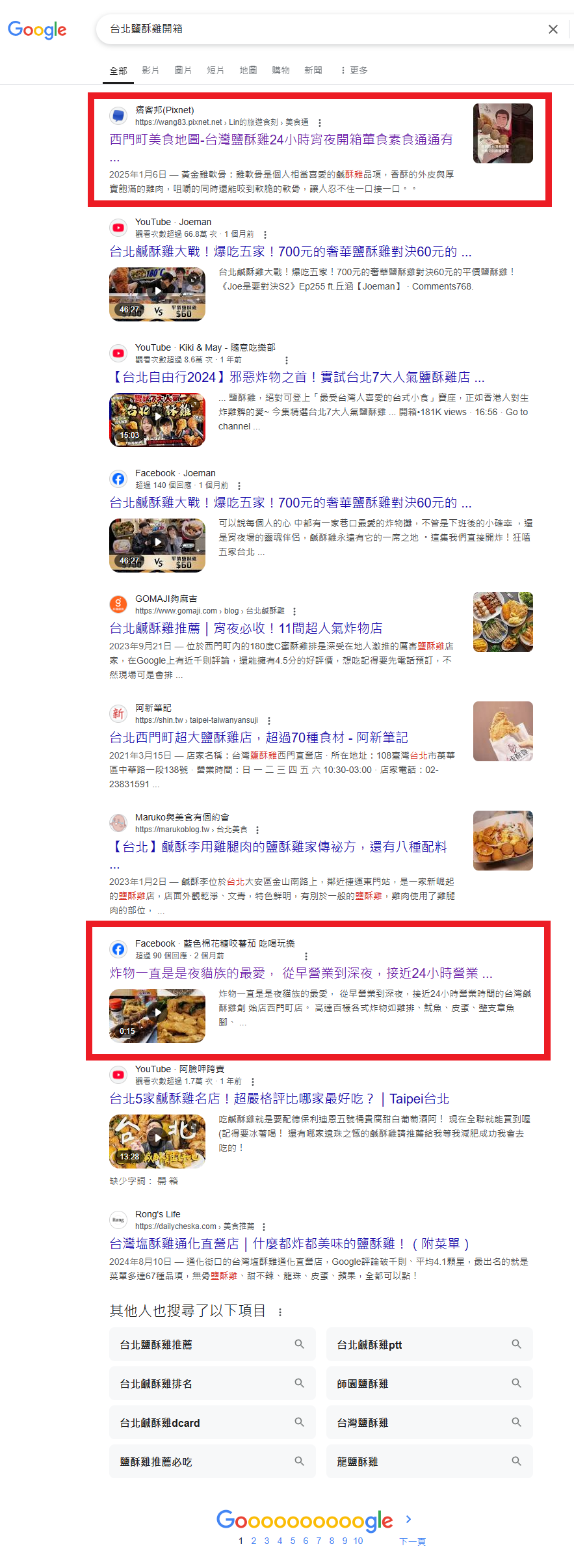Tap the search box with 台北鹽酥雞開箱
This screenshot has width=574, height=1568.
point(312,29)
